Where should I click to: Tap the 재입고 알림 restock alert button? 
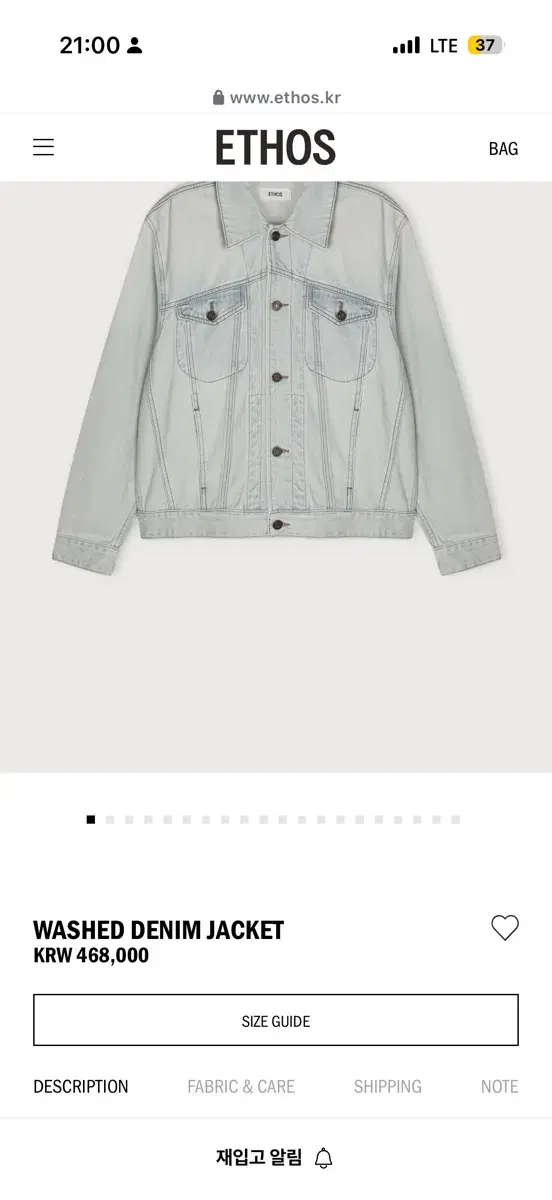click(275, 1158)
